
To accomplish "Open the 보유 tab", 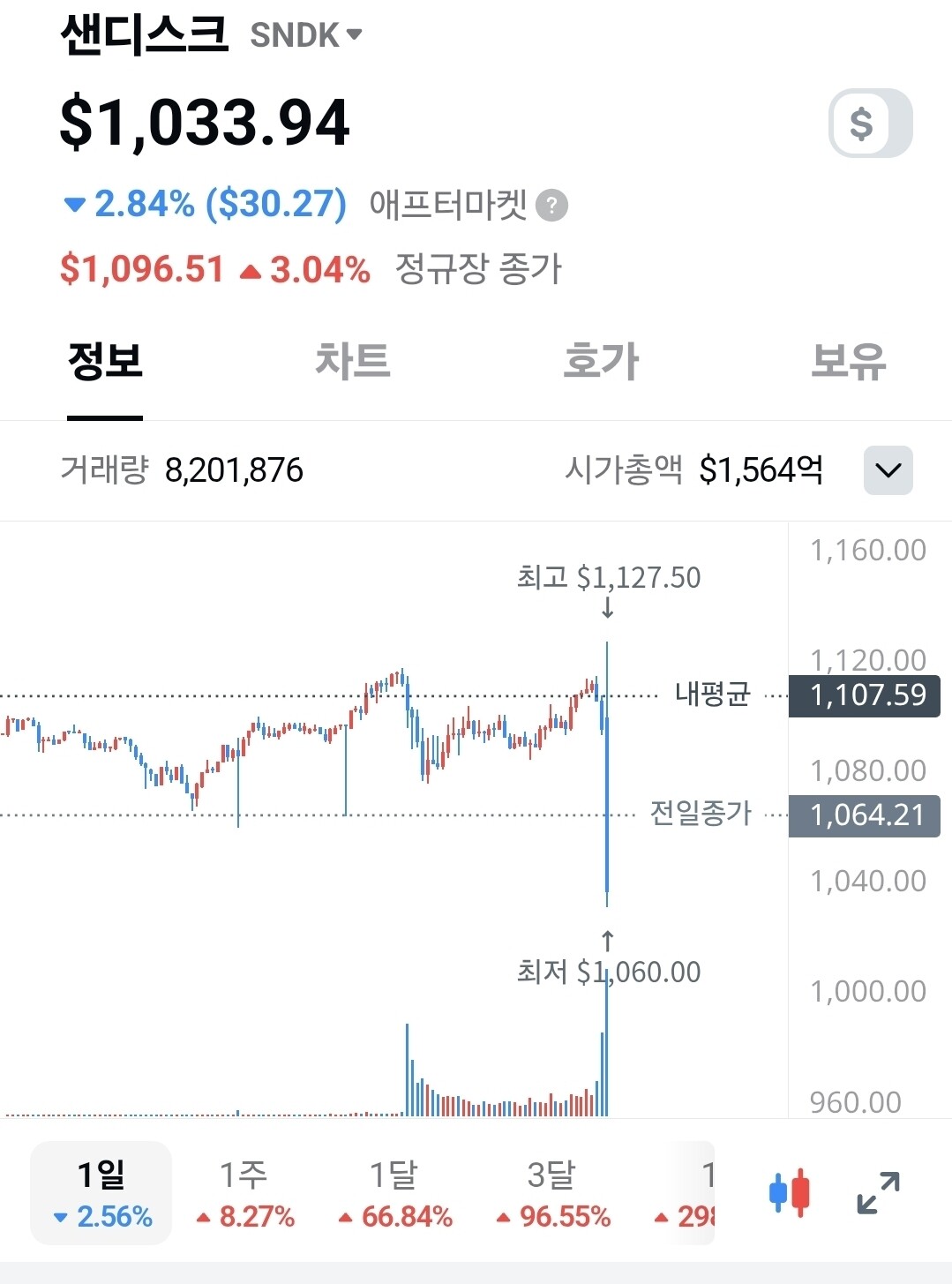I will coord(849,362).
